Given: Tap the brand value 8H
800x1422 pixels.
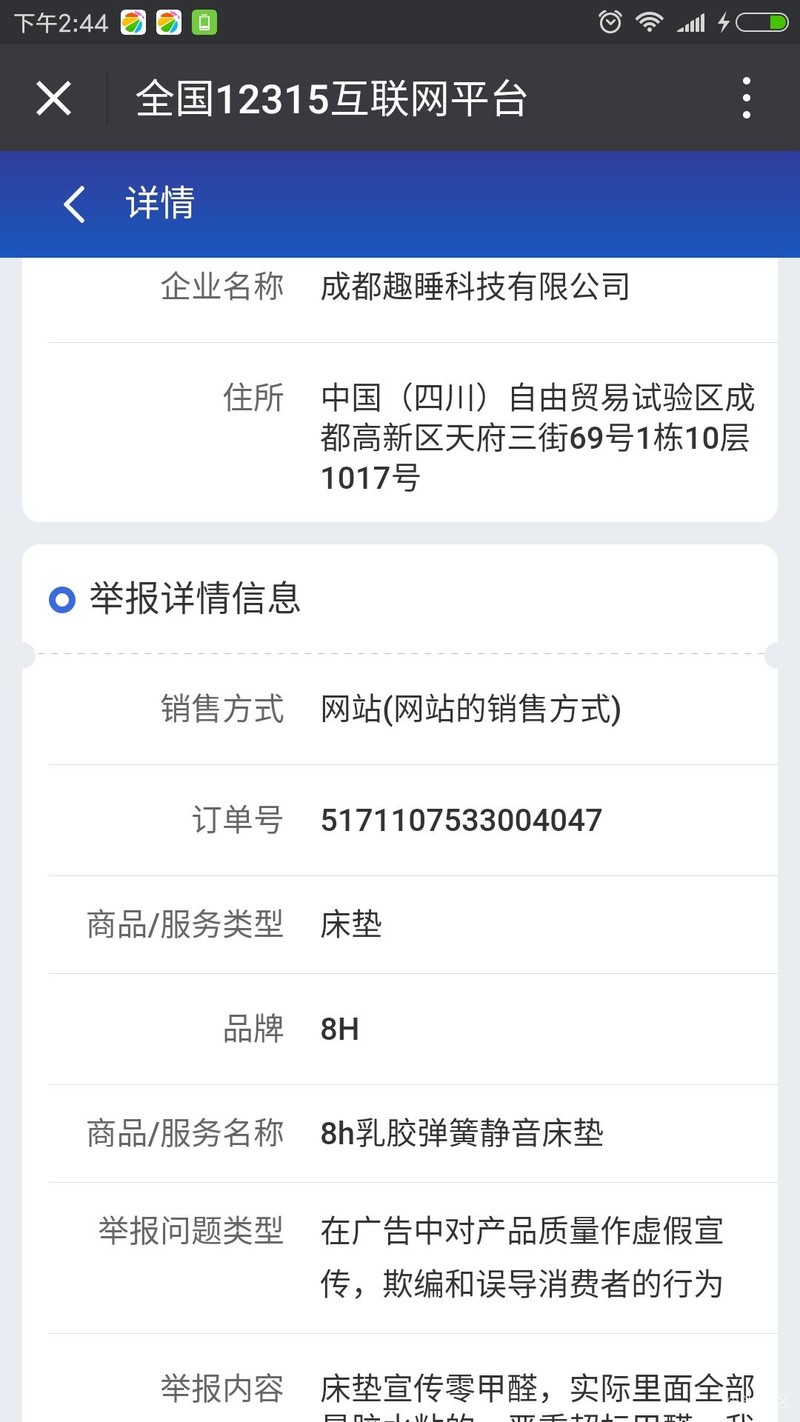Looking at the screenshot, I should click(338, 1029).
